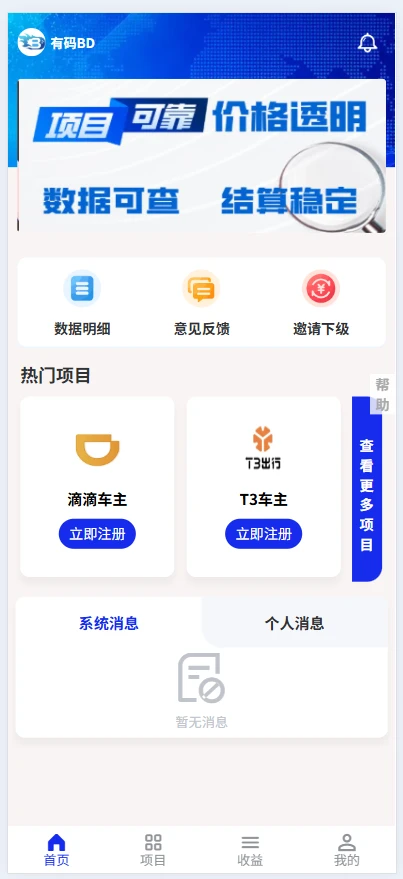The height and width of the screenshot is (879, 403).
Task: Go to the 首页 home tab
Action: click(57, 850)
